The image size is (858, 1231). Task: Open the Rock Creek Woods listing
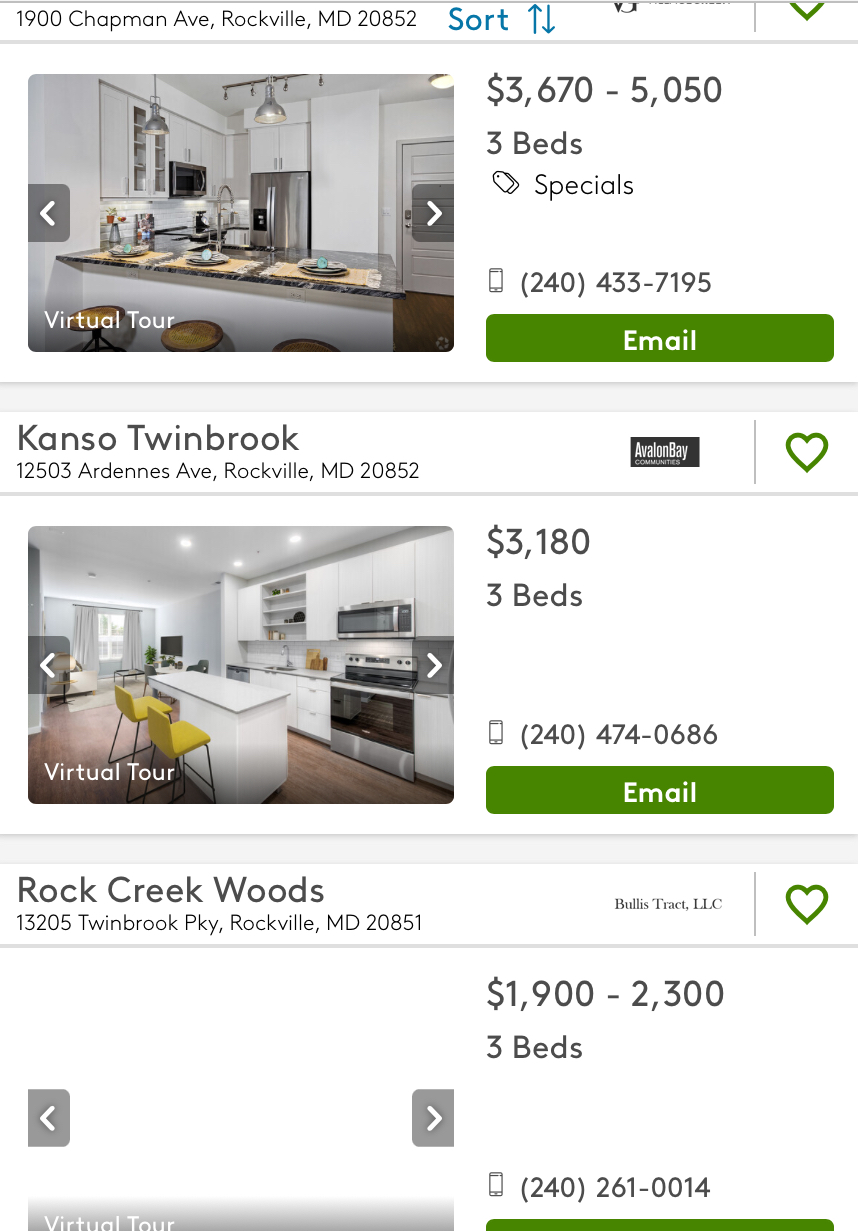171,890
